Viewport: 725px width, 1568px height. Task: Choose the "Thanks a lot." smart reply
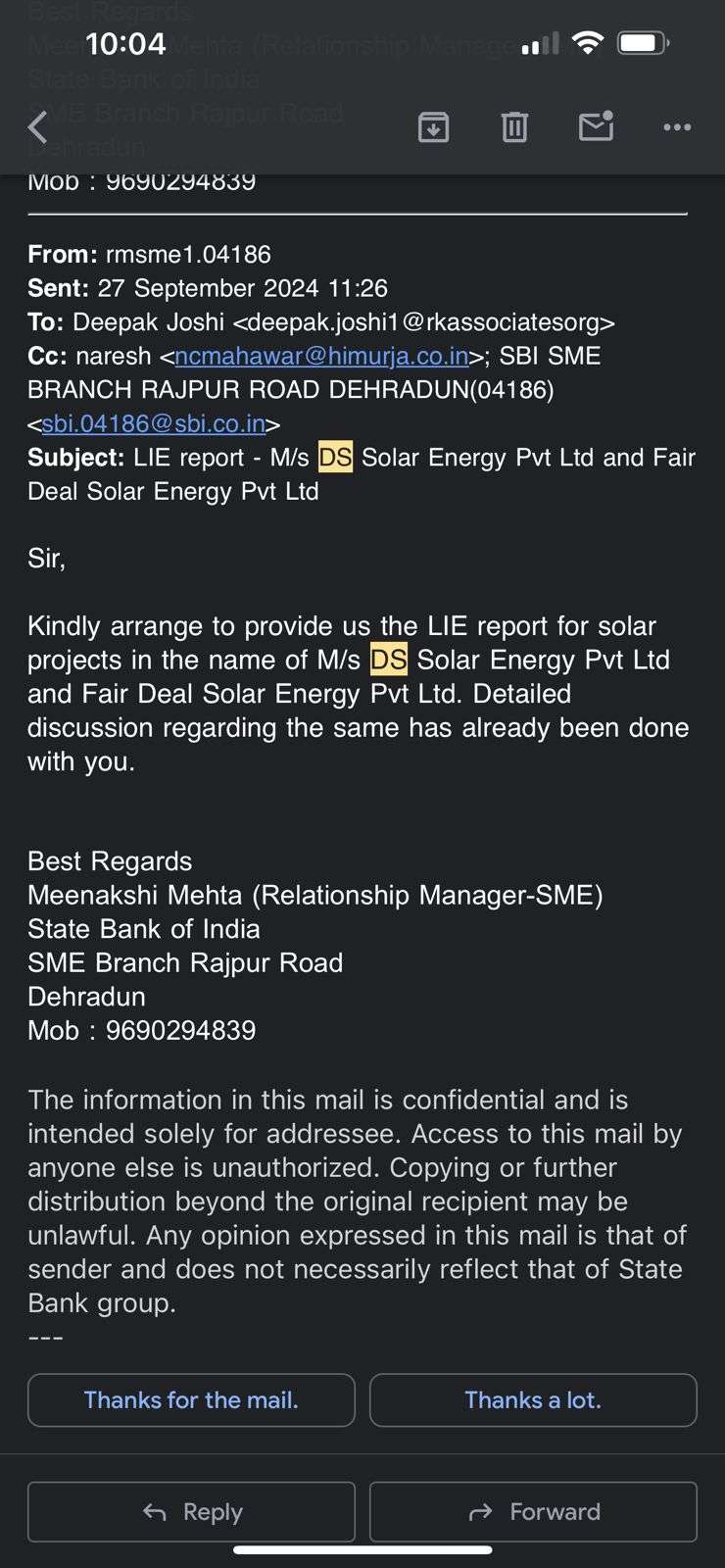(533, 1400)
